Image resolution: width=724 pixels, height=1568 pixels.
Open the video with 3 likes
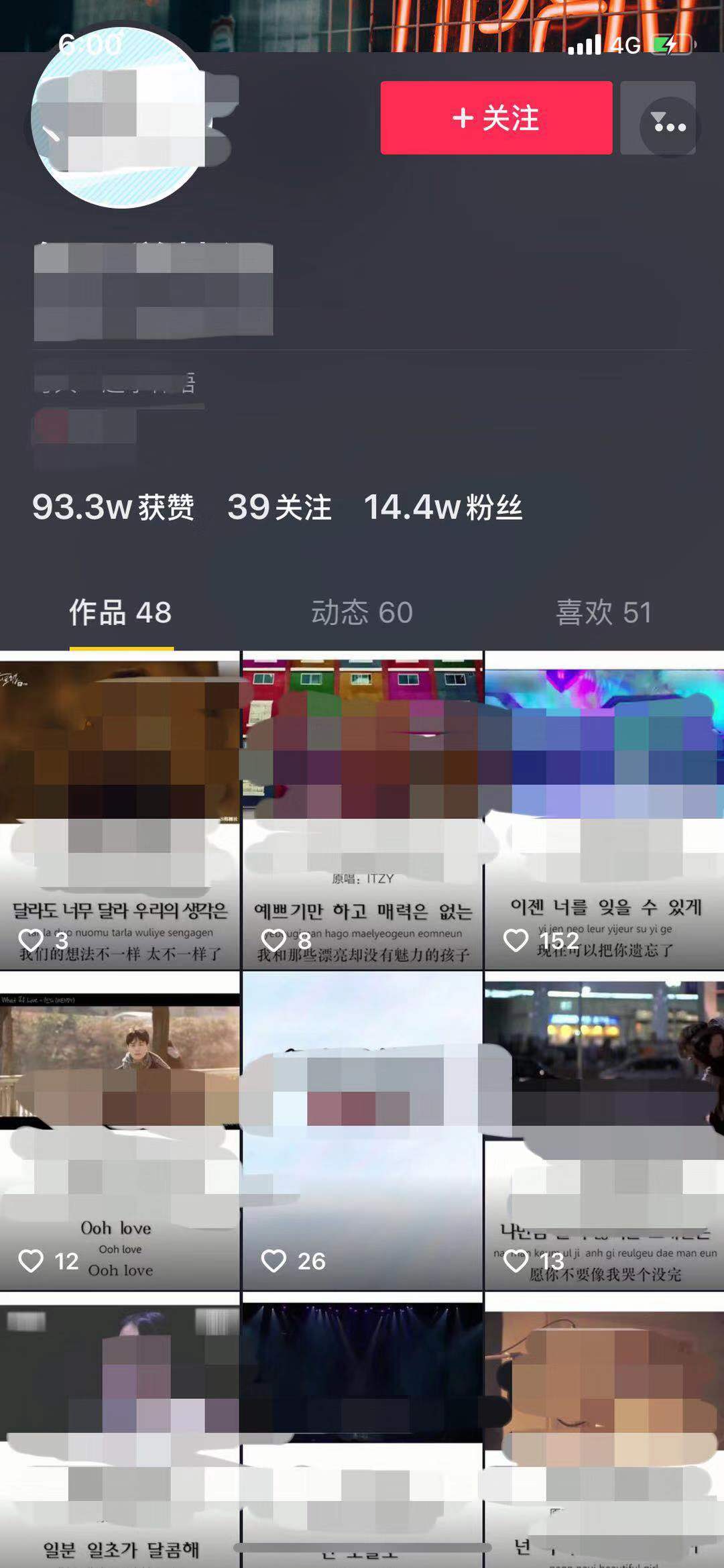pyautogui.click(x=119, y=811)
